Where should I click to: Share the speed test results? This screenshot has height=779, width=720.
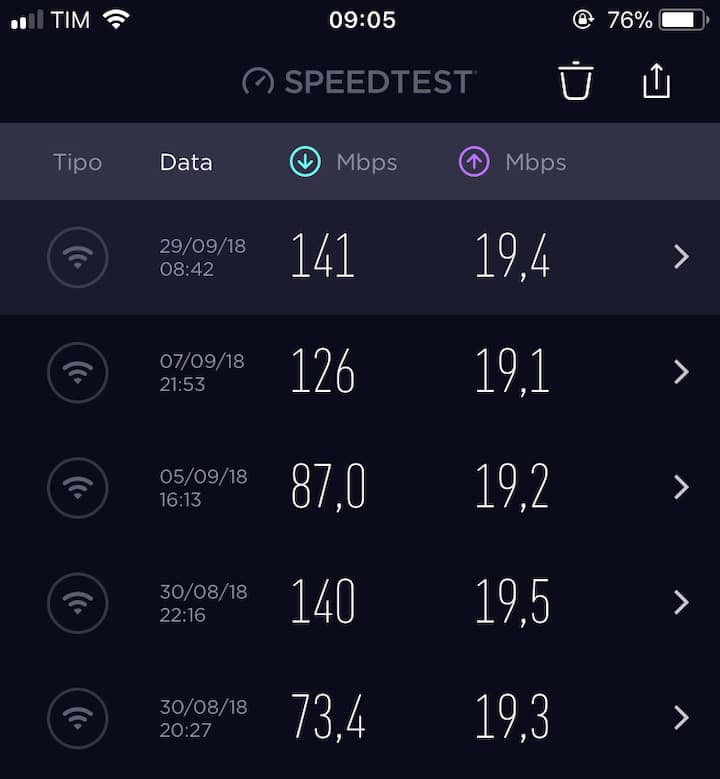click(x=656, y=81)
